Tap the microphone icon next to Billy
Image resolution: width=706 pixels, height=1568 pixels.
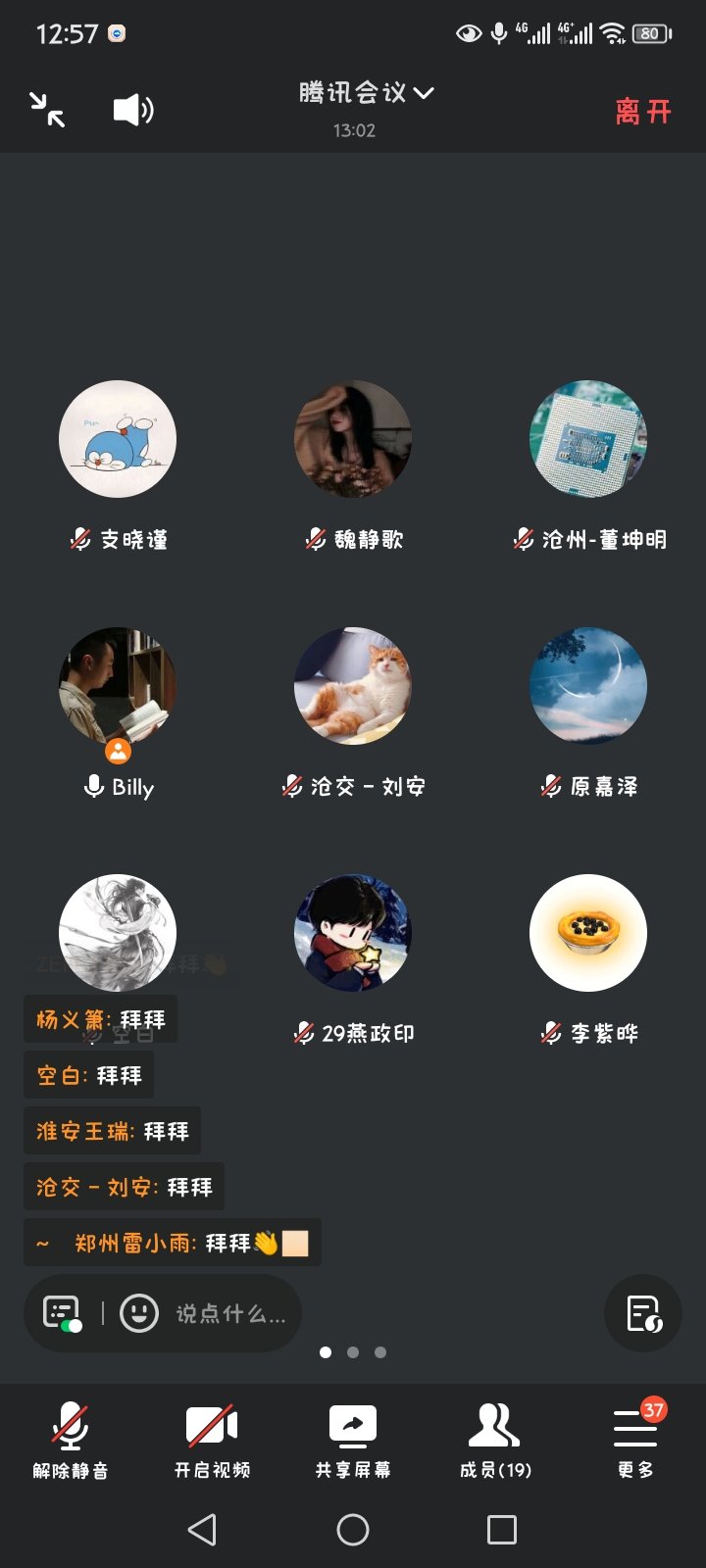point(93,785)
